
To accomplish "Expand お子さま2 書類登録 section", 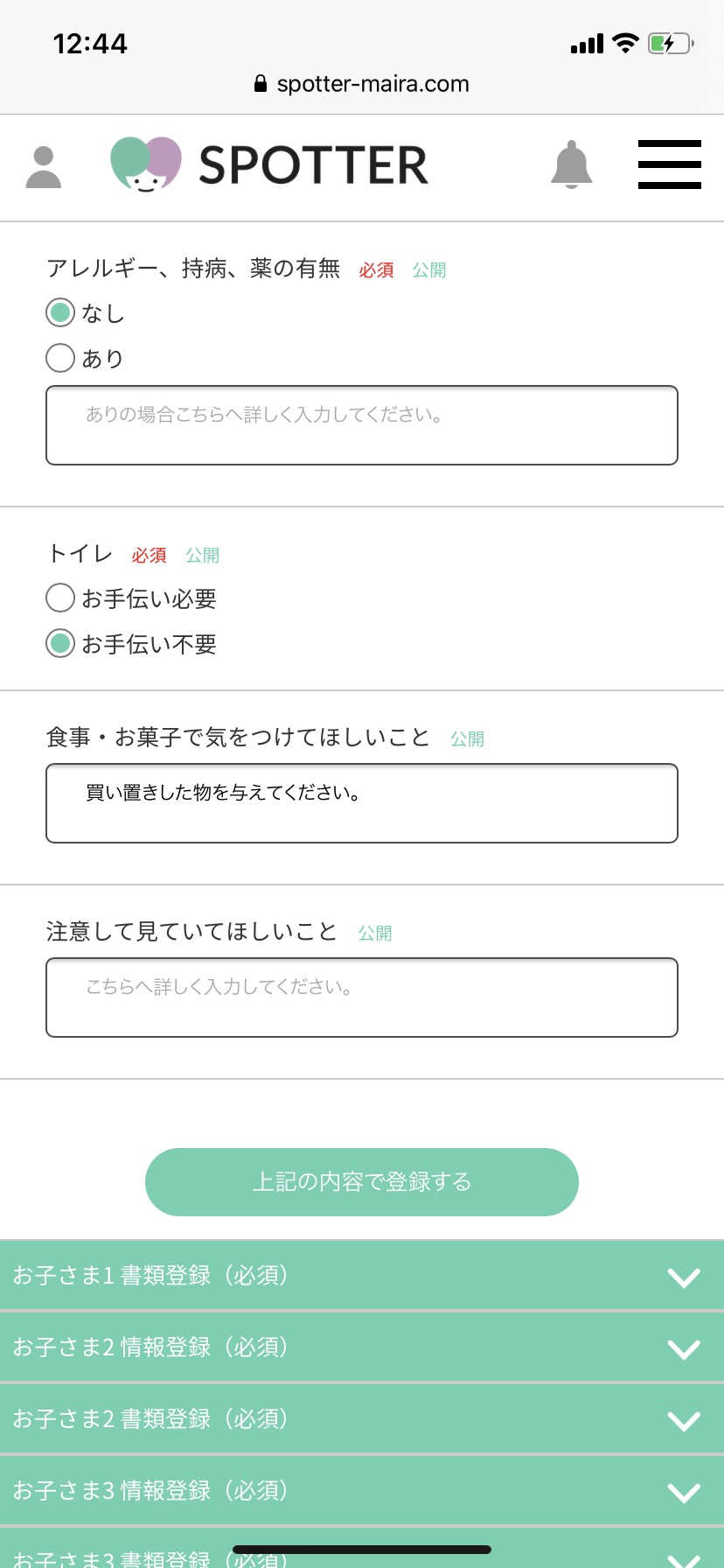I will [362, 1419].
